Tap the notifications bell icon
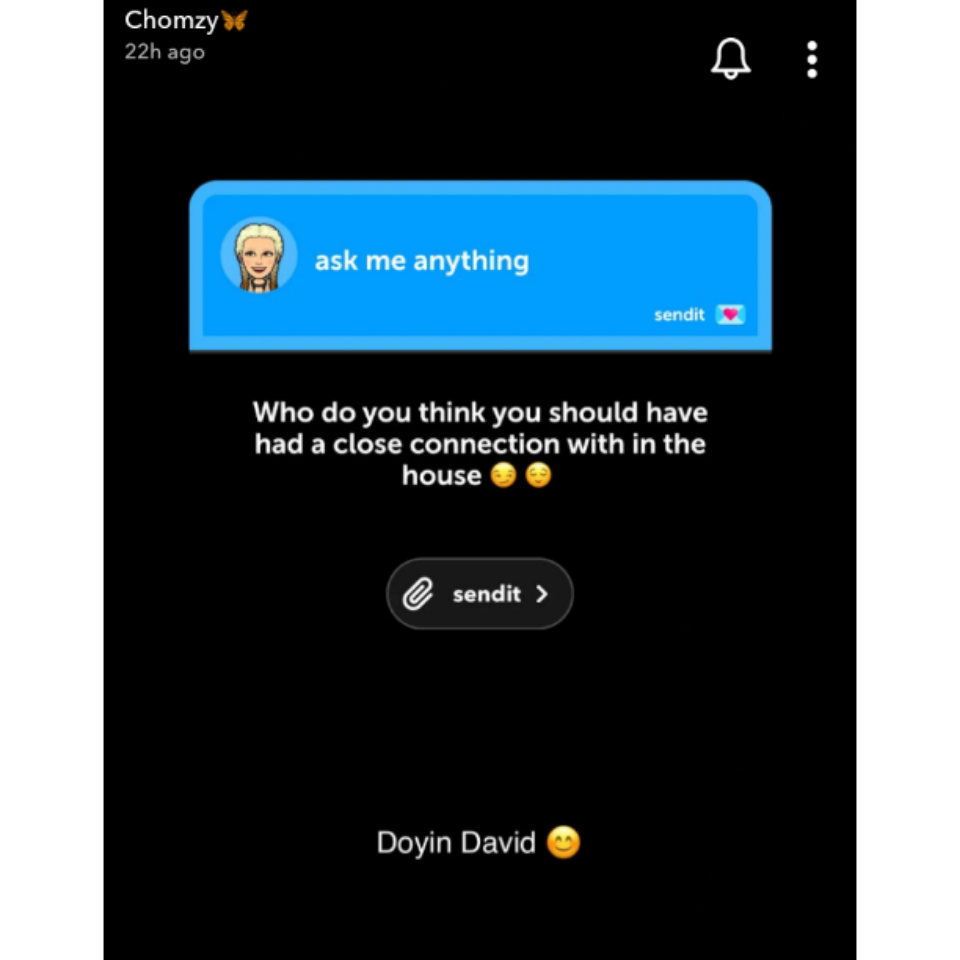 (x=730, y=59)
